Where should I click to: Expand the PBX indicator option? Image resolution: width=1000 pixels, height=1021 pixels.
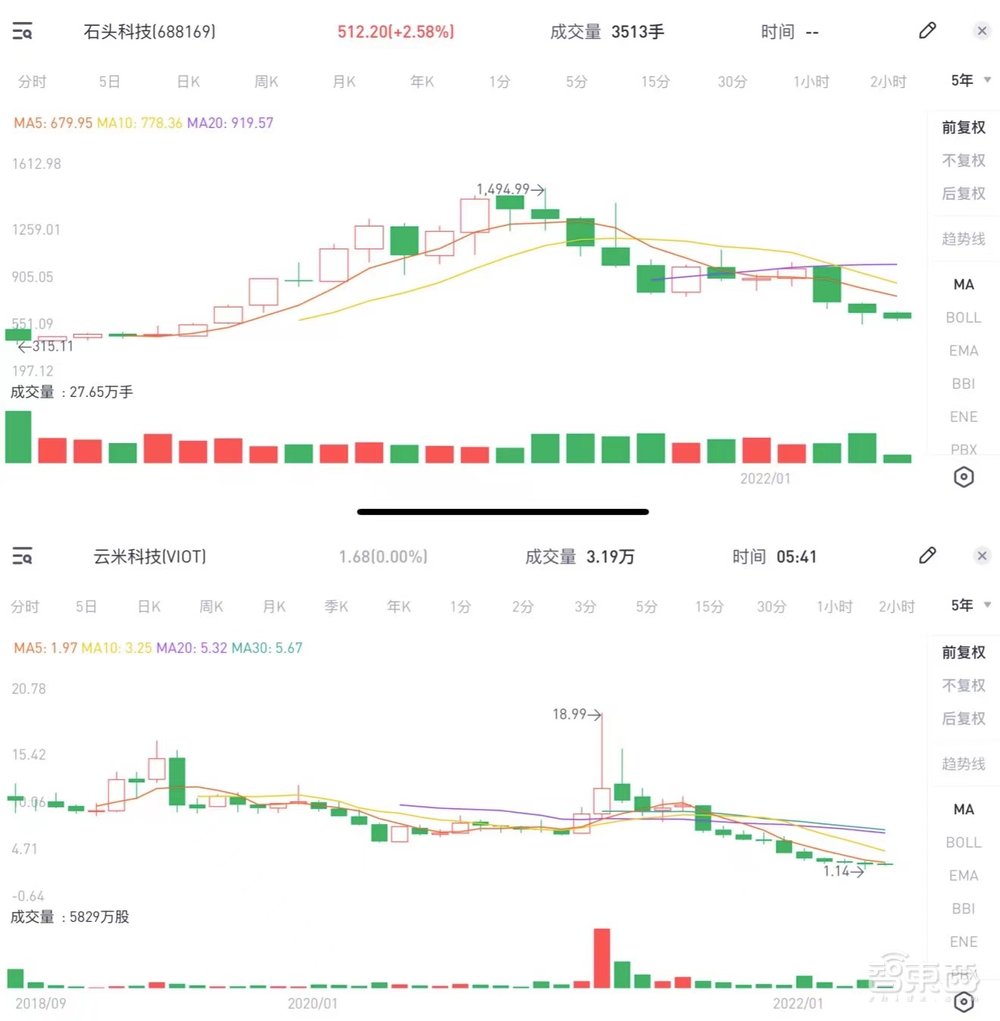coord(963,450)
